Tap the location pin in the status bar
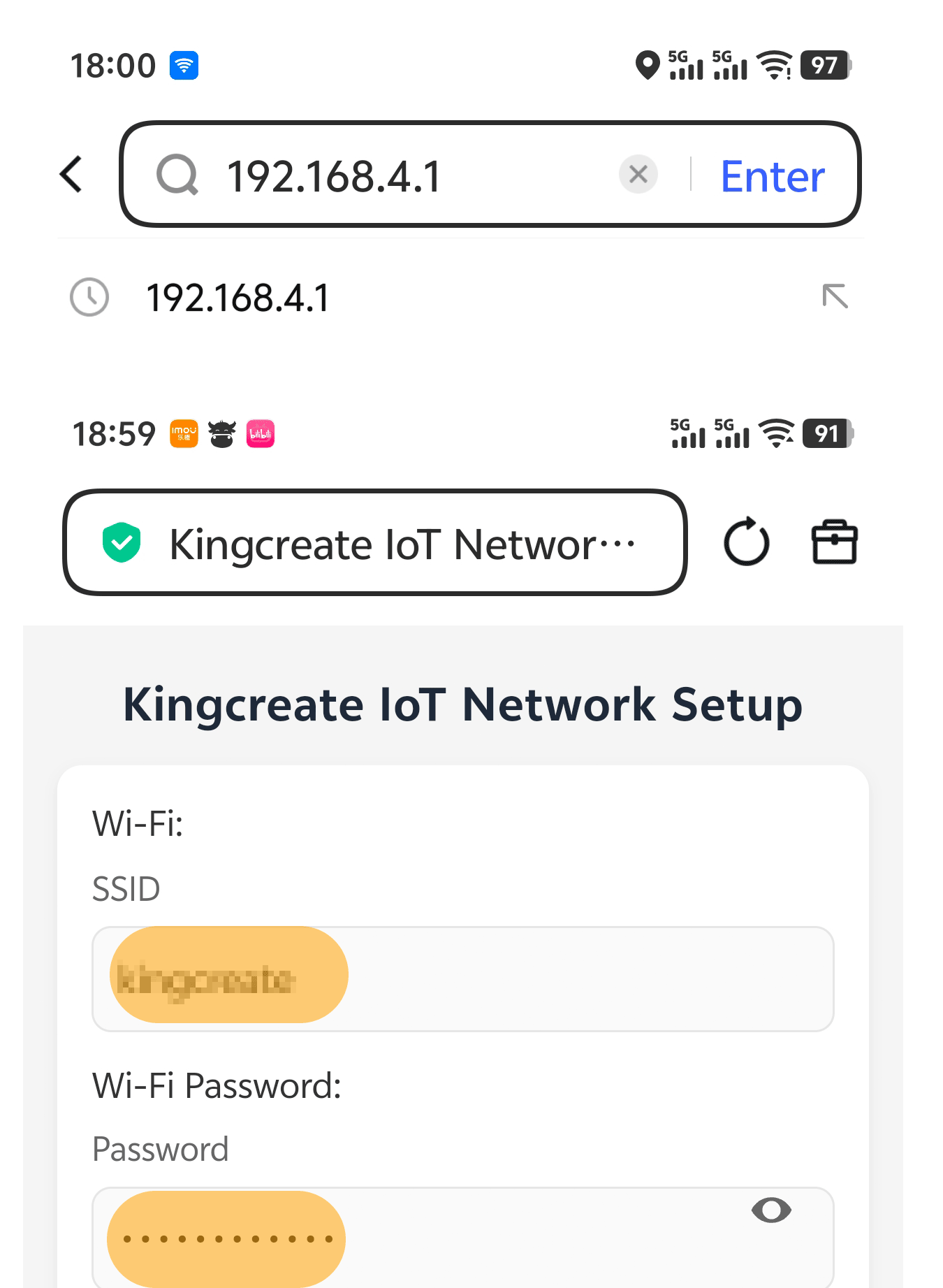 click(x=646, y=65)
